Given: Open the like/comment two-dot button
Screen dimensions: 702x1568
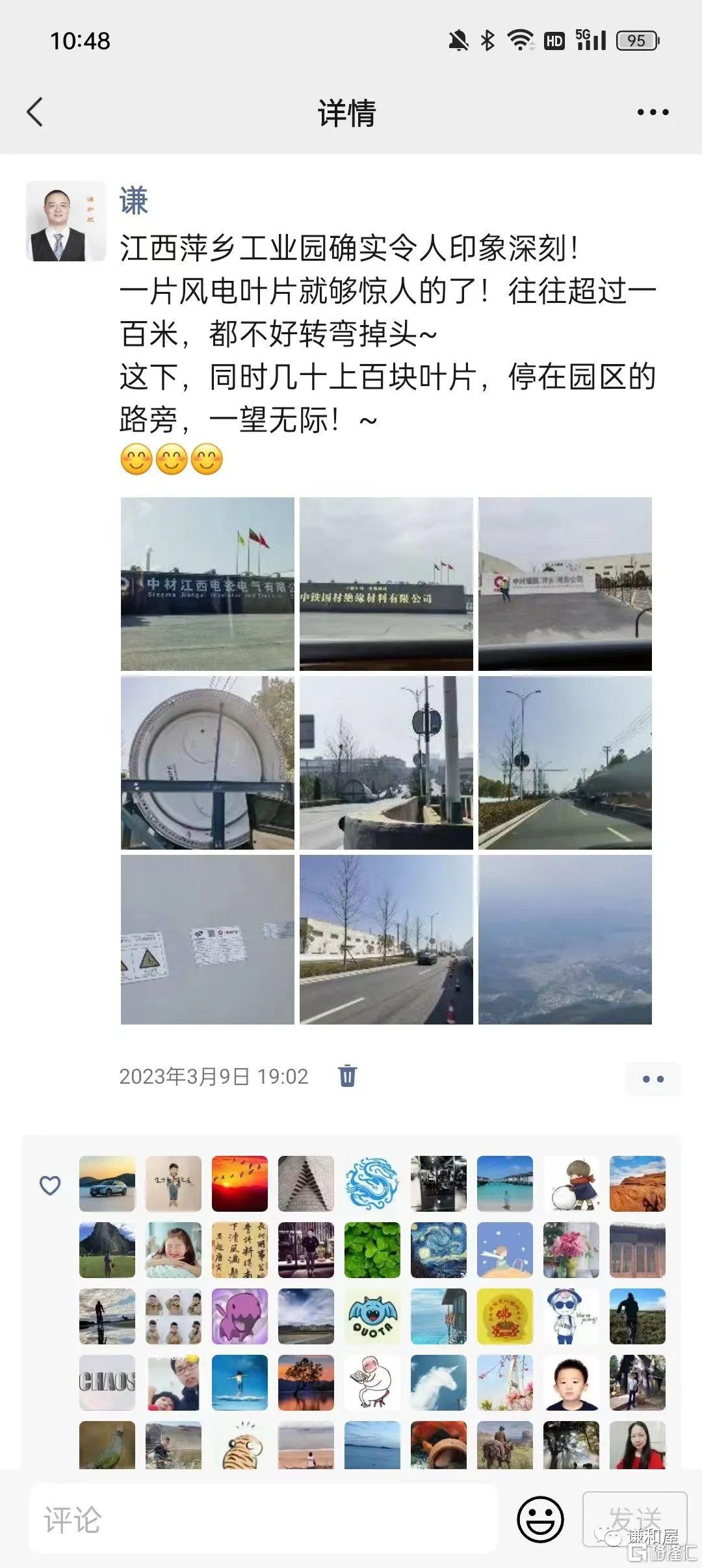Looking at the screenshot, I should coord(653,1079).
